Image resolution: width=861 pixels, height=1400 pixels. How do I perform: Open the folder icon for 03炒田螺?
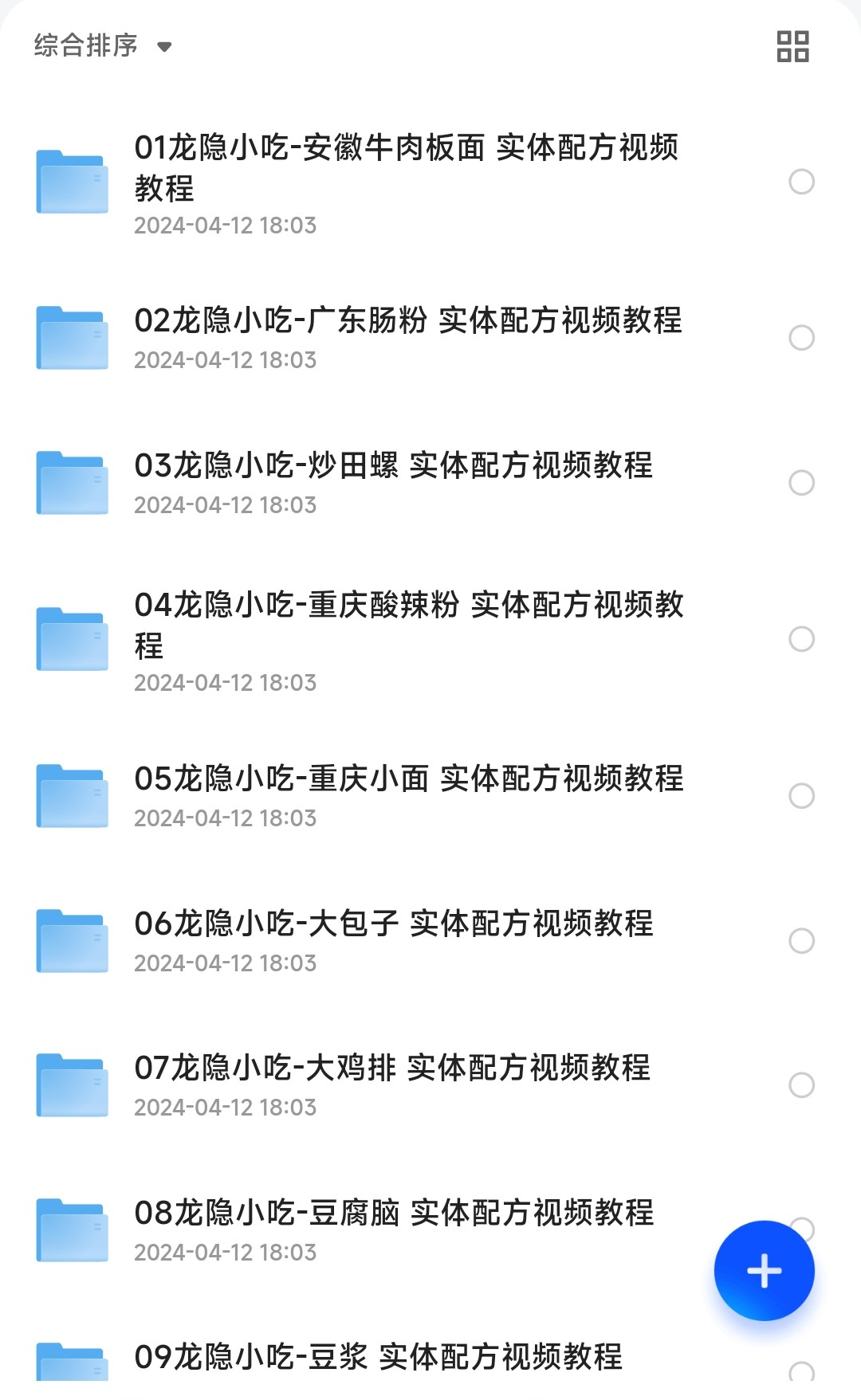(x=72, y=481)
